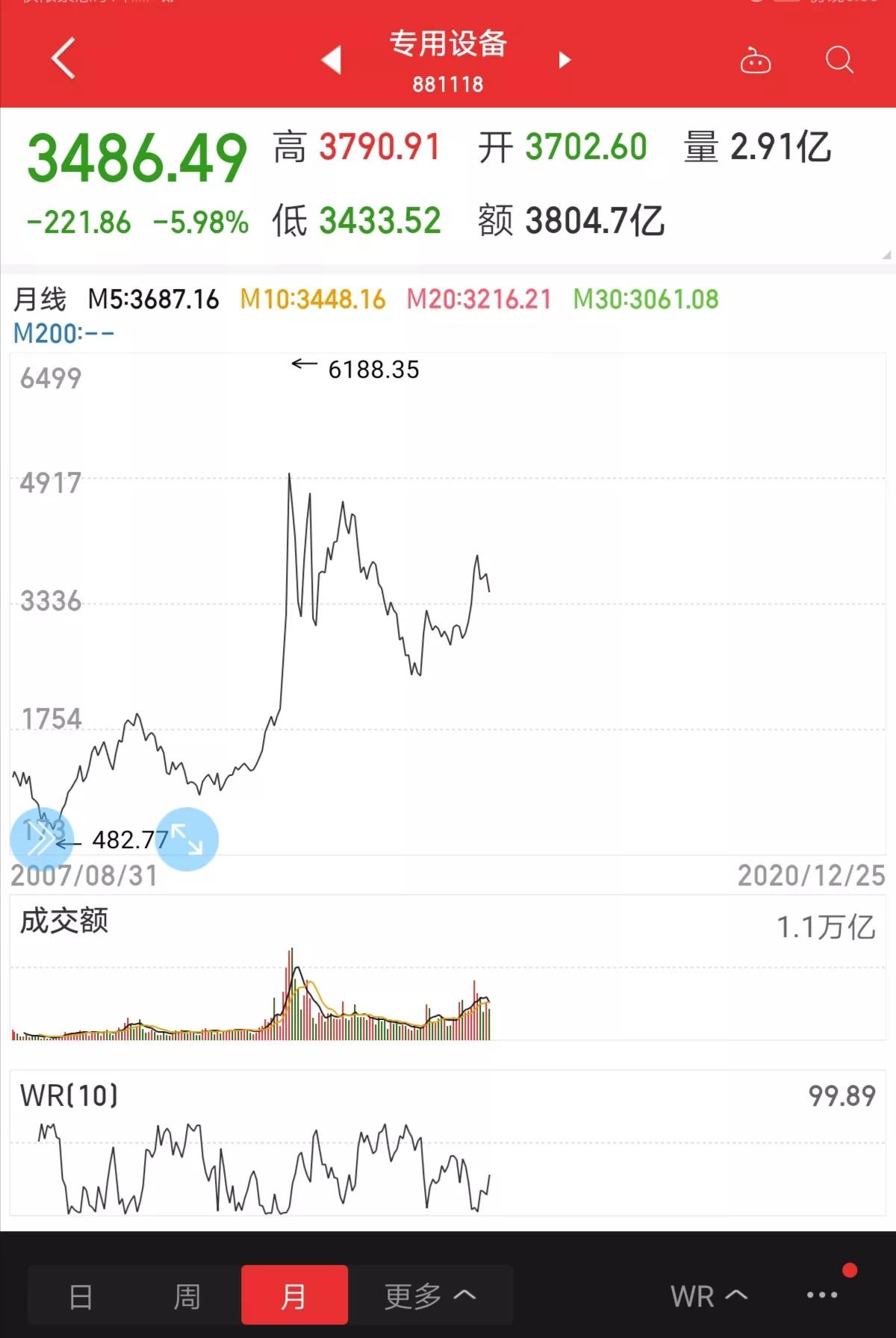Screen dimensions: 896x1338
Task: Toggle the M200 indicator display
Action: click(63, 333)
